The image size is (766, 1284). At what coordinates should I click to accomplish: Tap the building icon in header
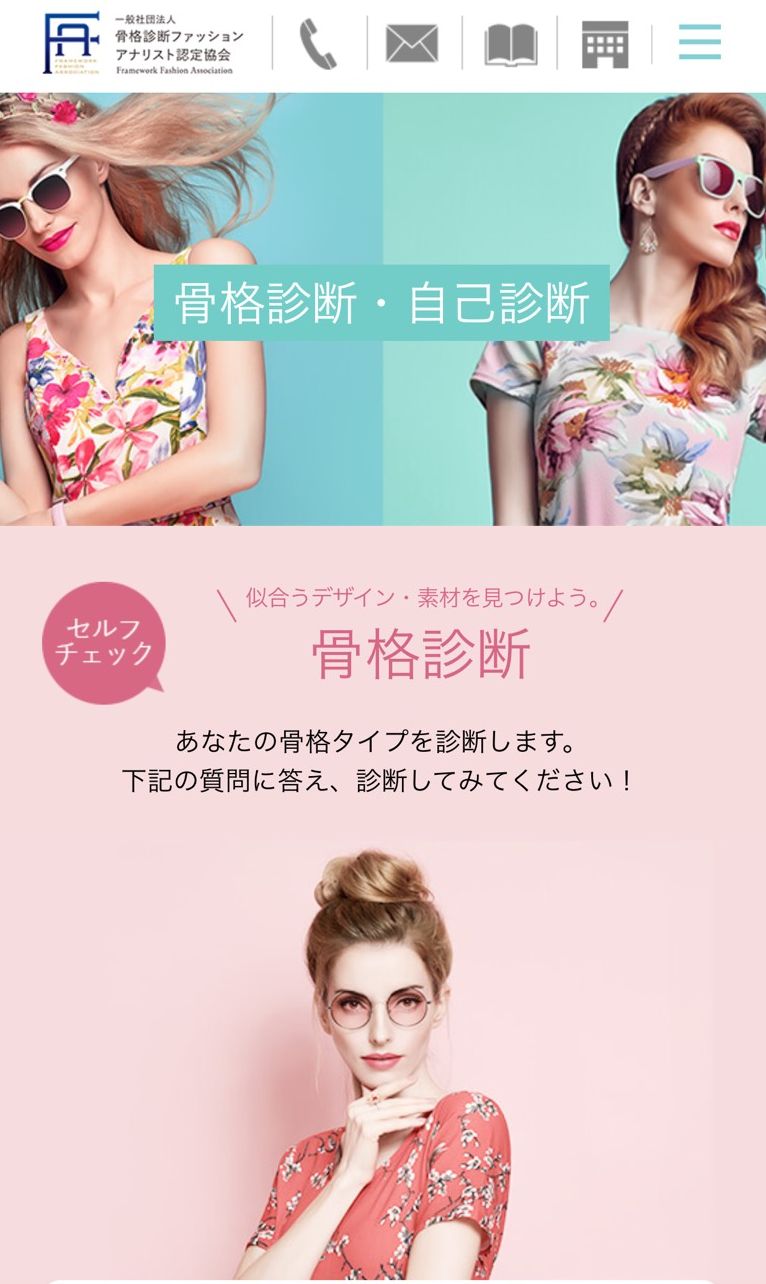click(x=605, y=44)
